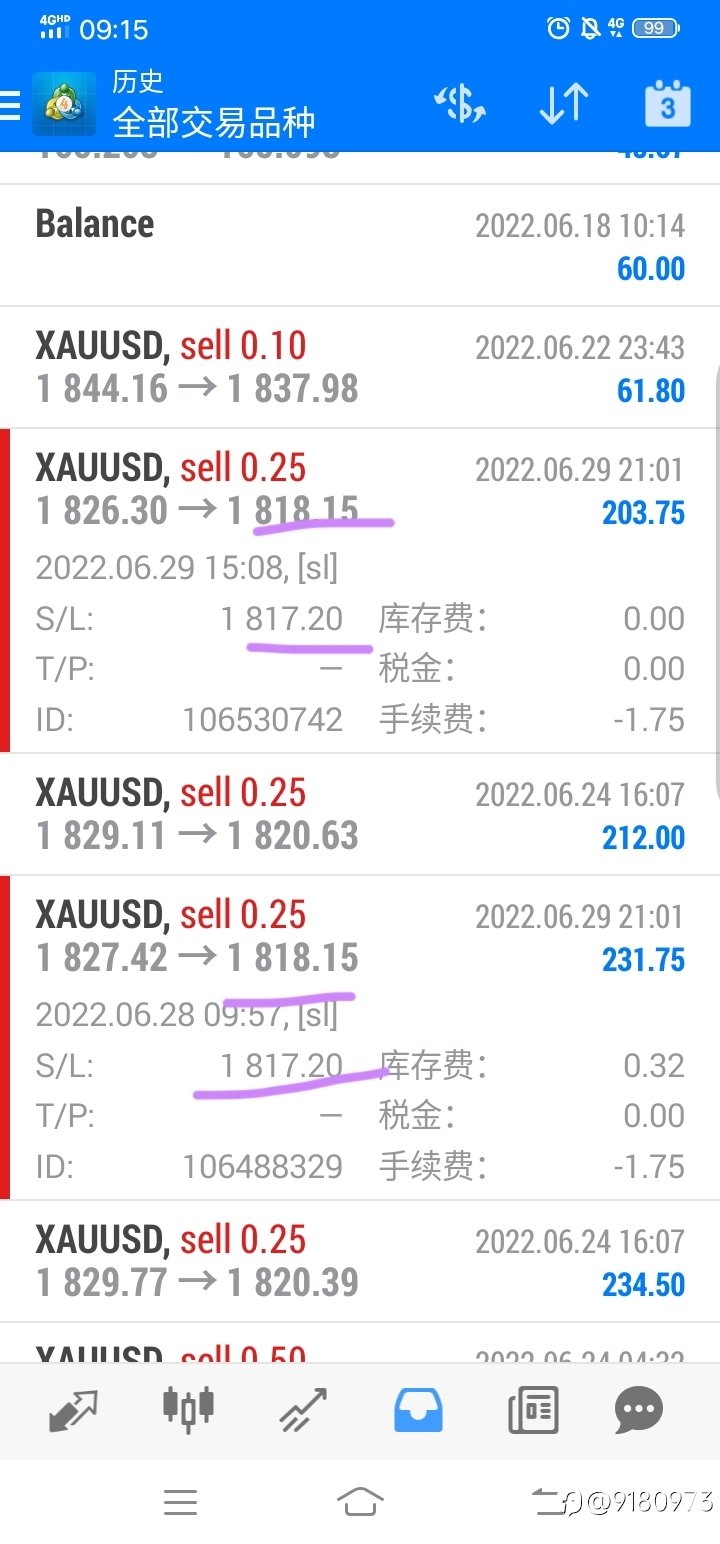The width and height of the screenshot is (720, 1544).
Task: Open the Chat messages tab
Action: pos(639,1410)
